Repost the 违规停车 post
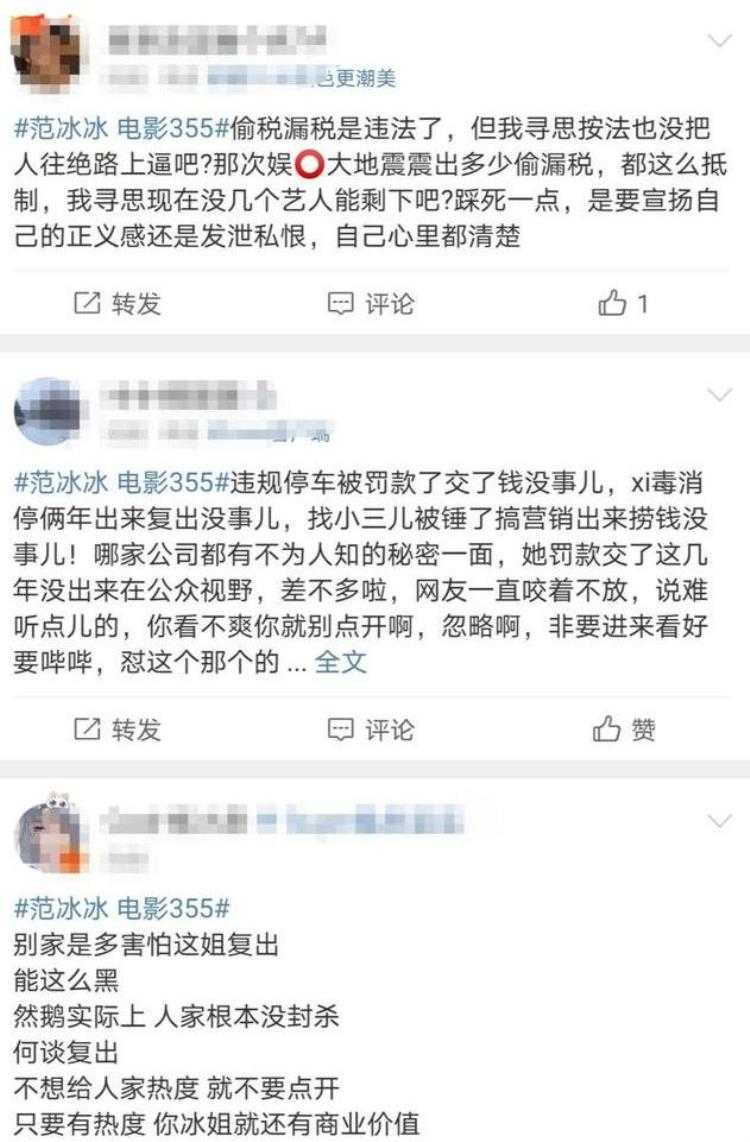750x1142 pixels. (x=118, y=730)
